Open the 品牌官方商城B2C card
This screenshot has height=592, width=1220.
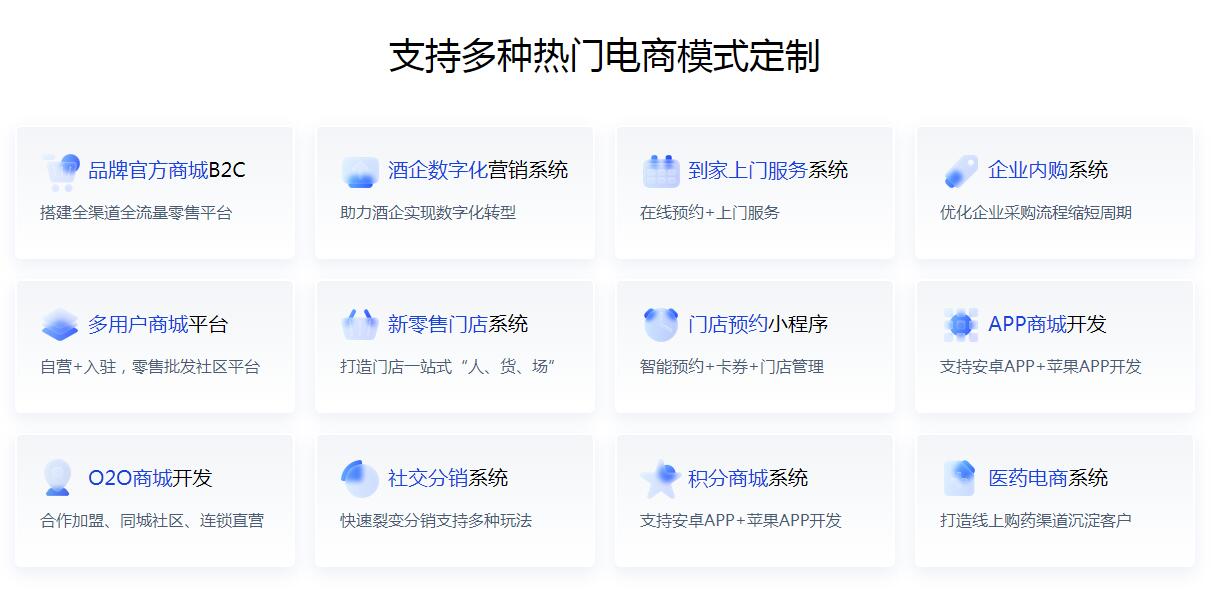point(155,192)
